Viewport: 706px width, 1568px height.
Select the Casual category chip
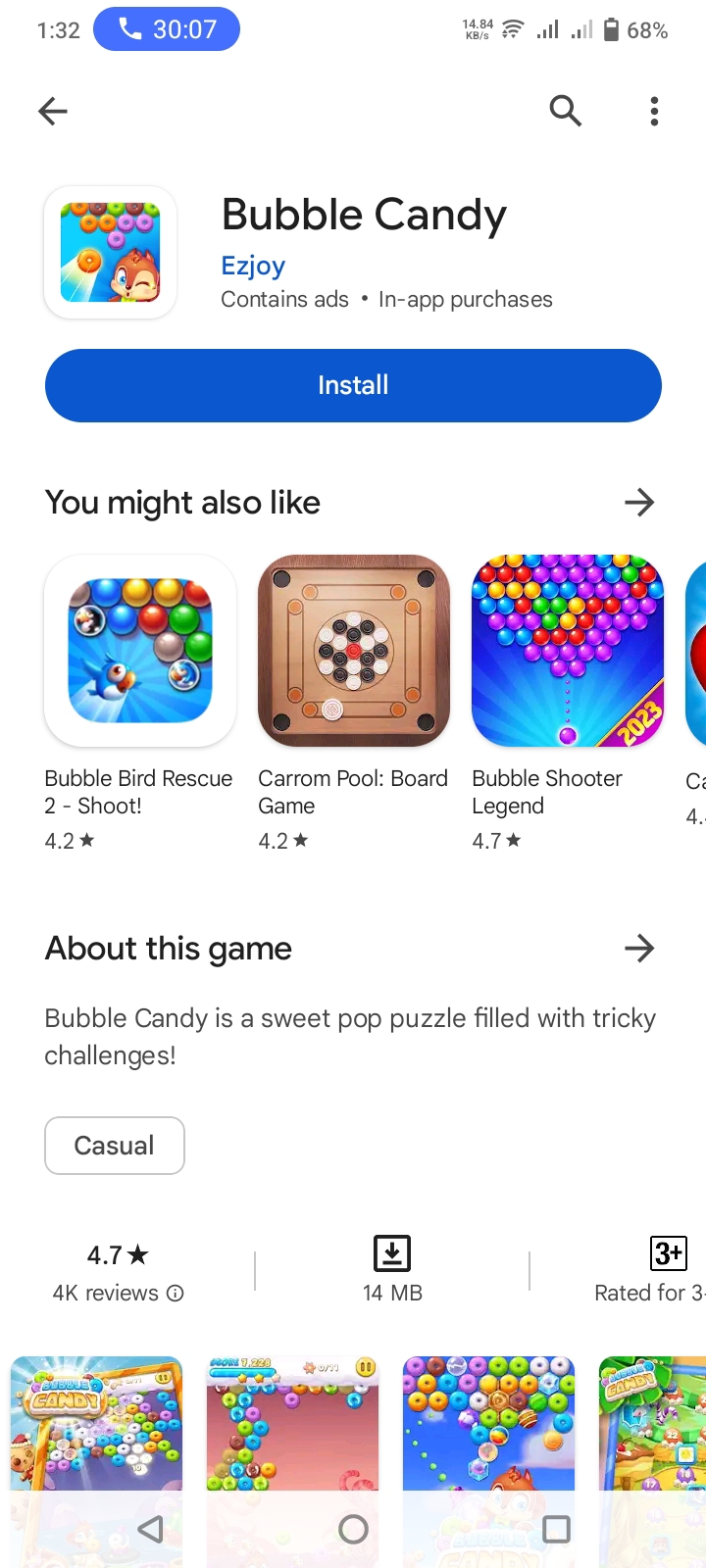115,1146
